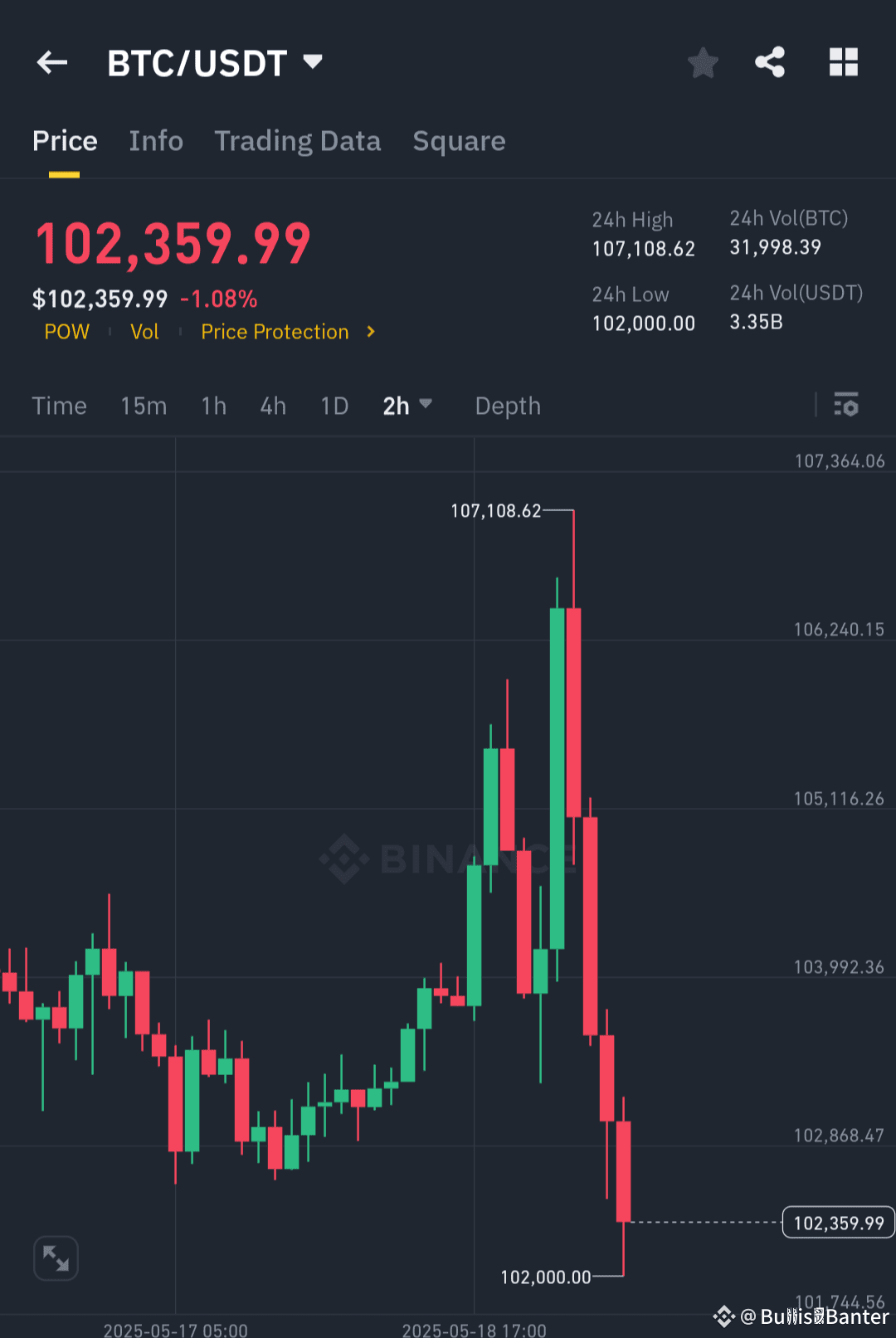Switch to the Trading Data tab
Image resolution: width=896 pixels, height=1338 pixels.
298,141
